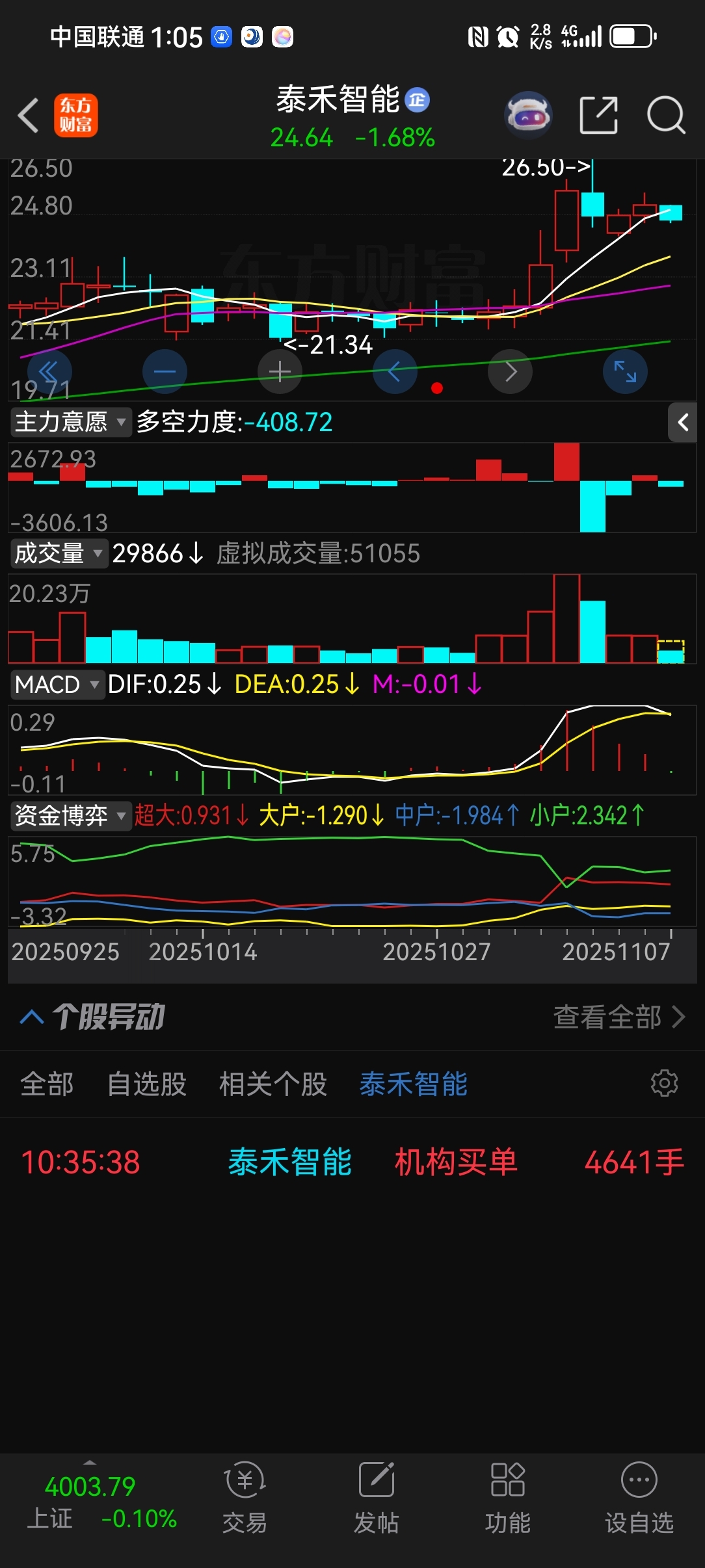Open stock search
The height and width of the screenshot is (1568, 705).
click(x=665, y=116)
